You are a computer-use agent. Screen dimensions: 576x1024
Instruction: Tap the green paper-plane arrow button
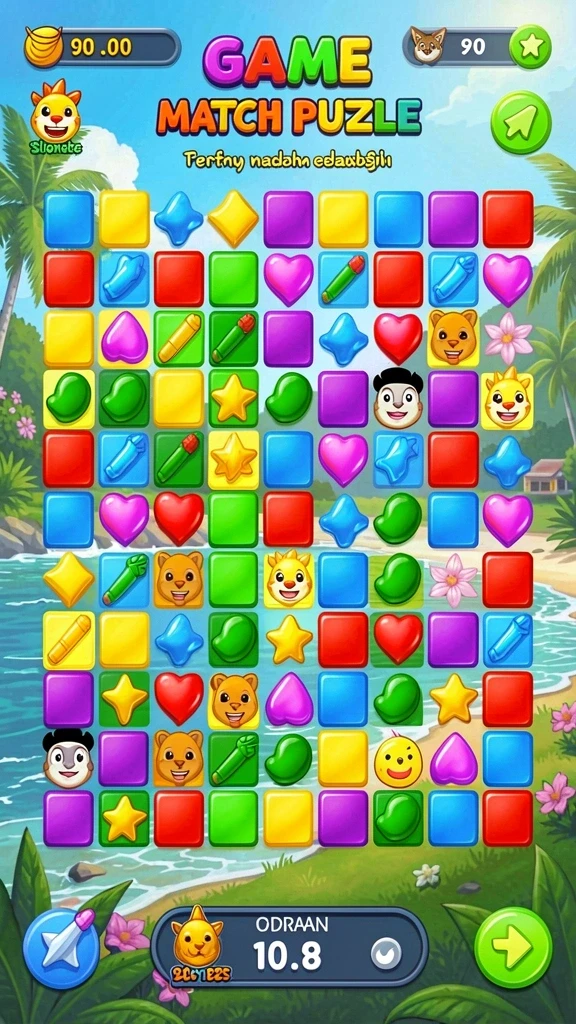tap(521, 123)
